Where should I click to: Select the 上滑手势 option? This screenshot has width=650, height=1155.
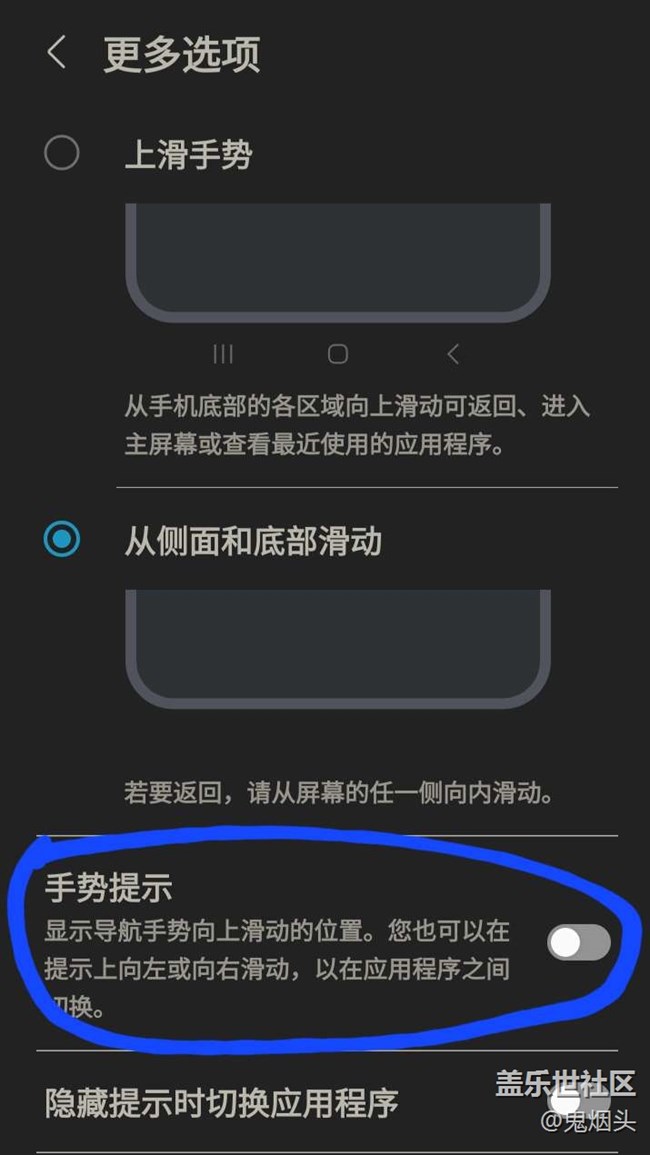tap(62, 153)
